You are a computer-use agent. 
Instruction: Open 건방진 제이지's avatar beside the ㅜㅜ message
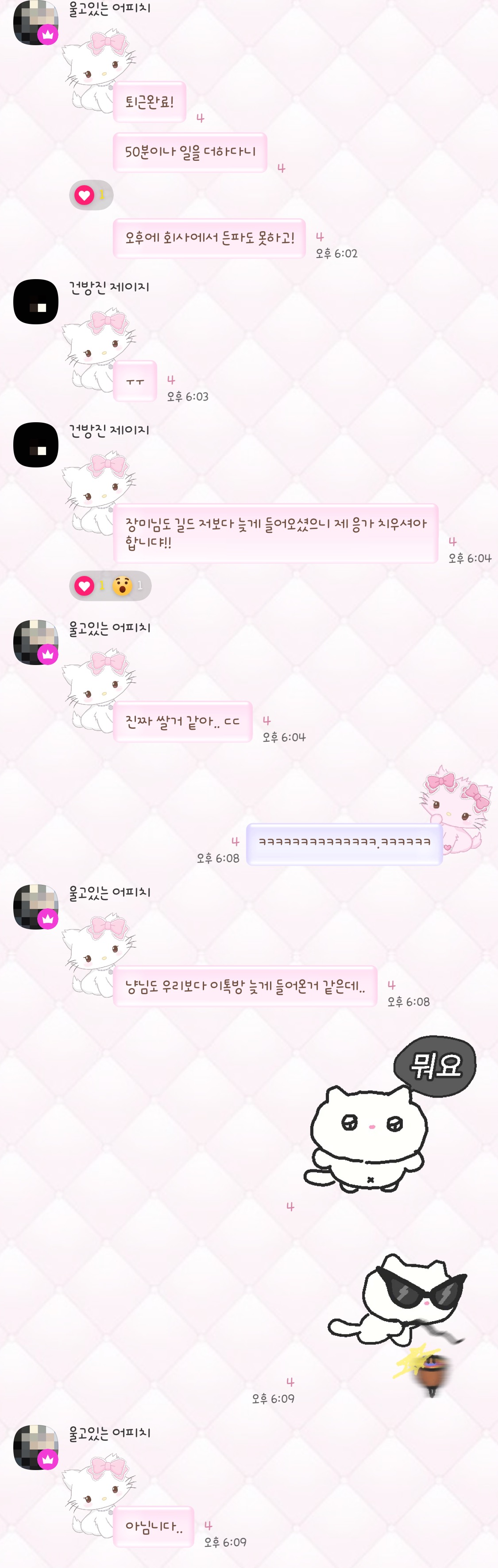pos(35,302)
